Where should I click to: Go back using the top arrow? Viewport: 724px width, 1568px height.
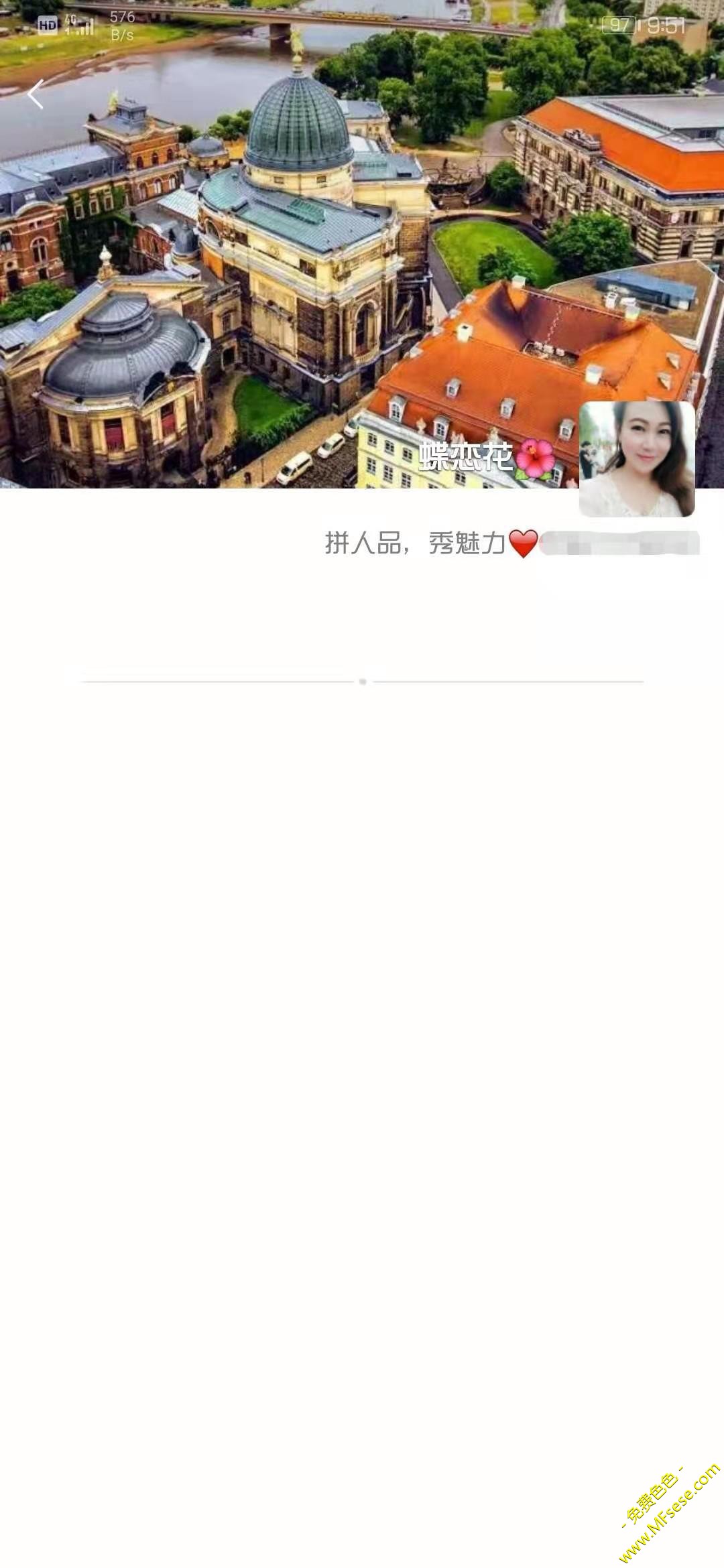pos(36,94)
